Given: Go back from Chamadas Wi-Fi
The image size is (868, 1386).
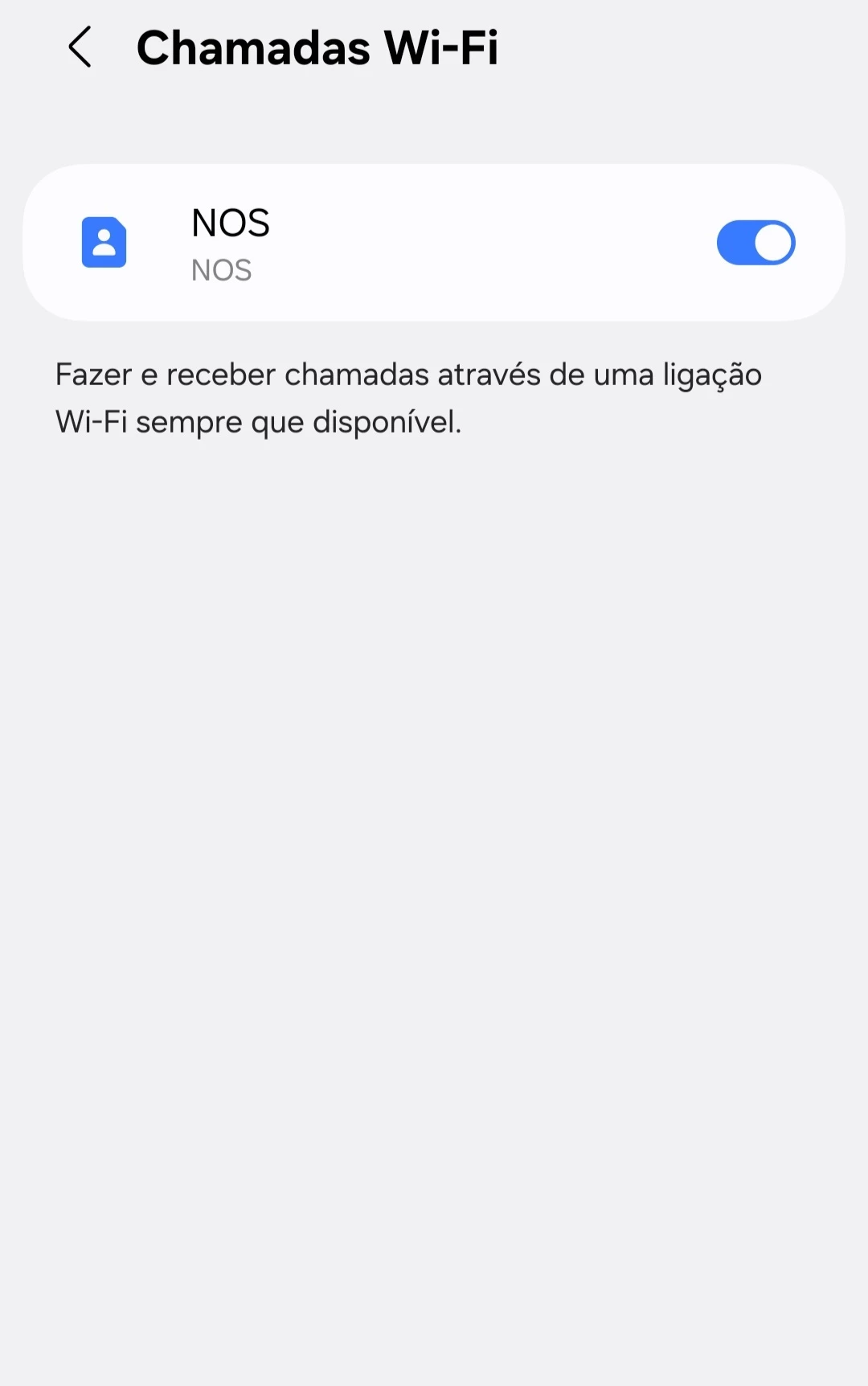Looking at the screenshot, I should [x=80, y=47].
